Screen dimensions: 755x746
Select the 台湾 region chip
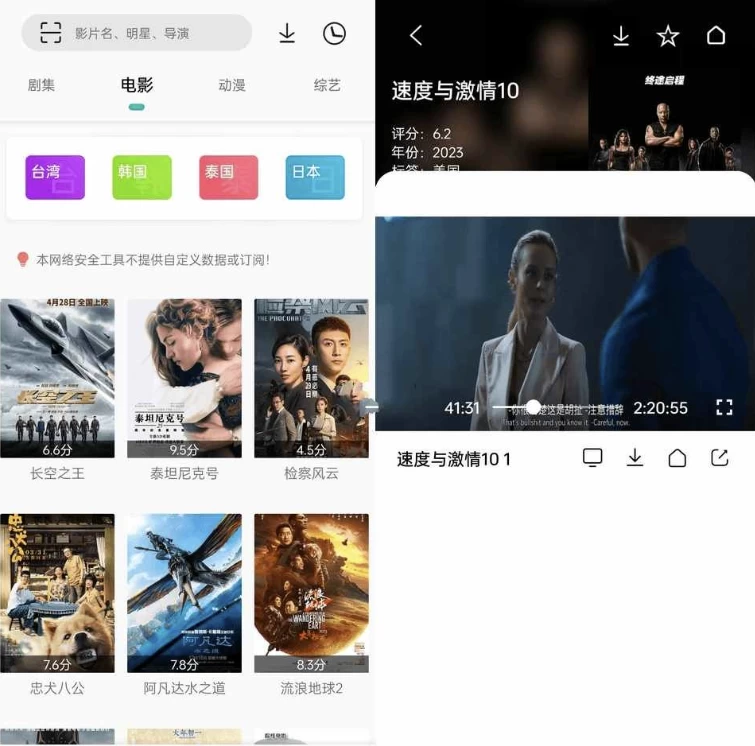point(55,177)
